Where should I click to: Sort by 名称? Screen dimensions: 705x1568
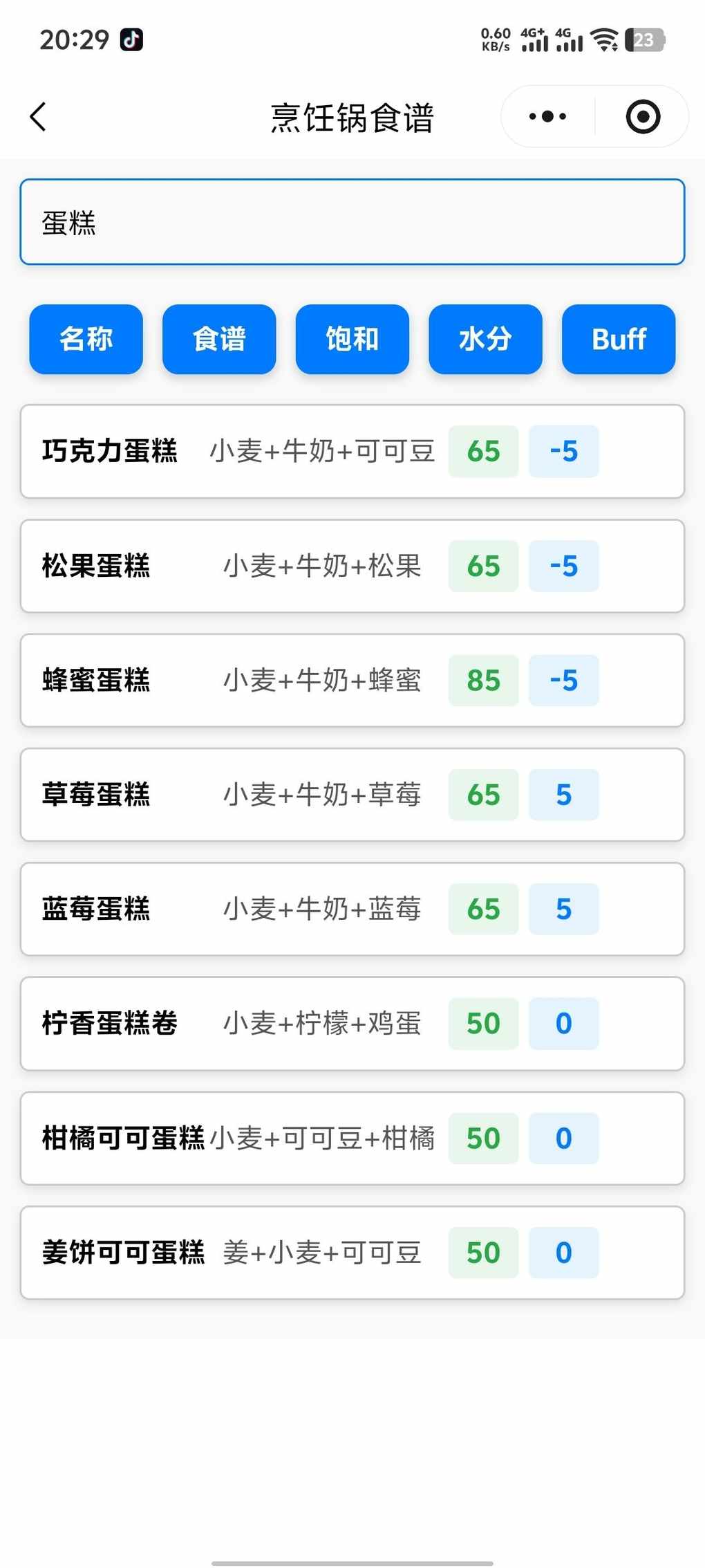86,339
